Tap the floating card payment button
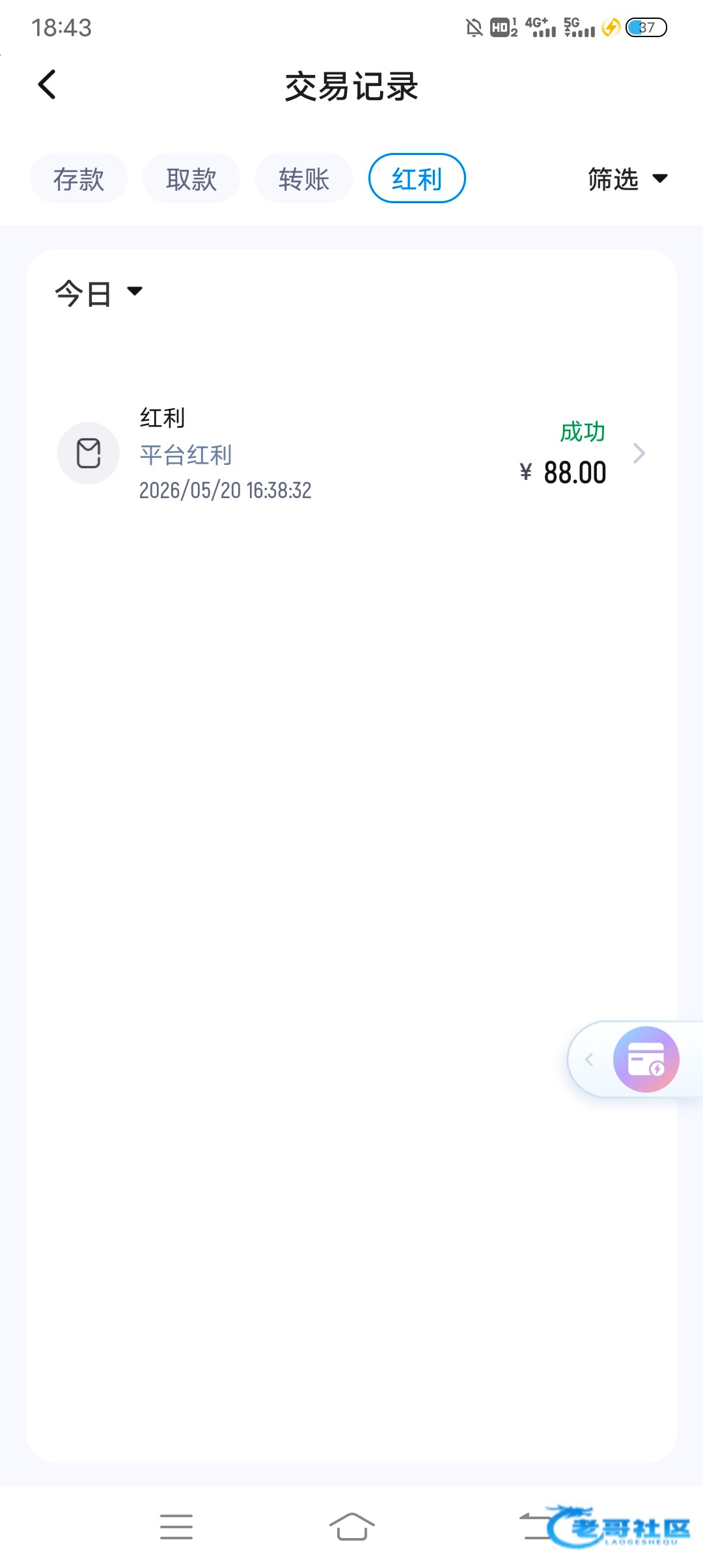Image resolution: width=703 pixels, height=1568 pixels. [x=646, y=1059]
